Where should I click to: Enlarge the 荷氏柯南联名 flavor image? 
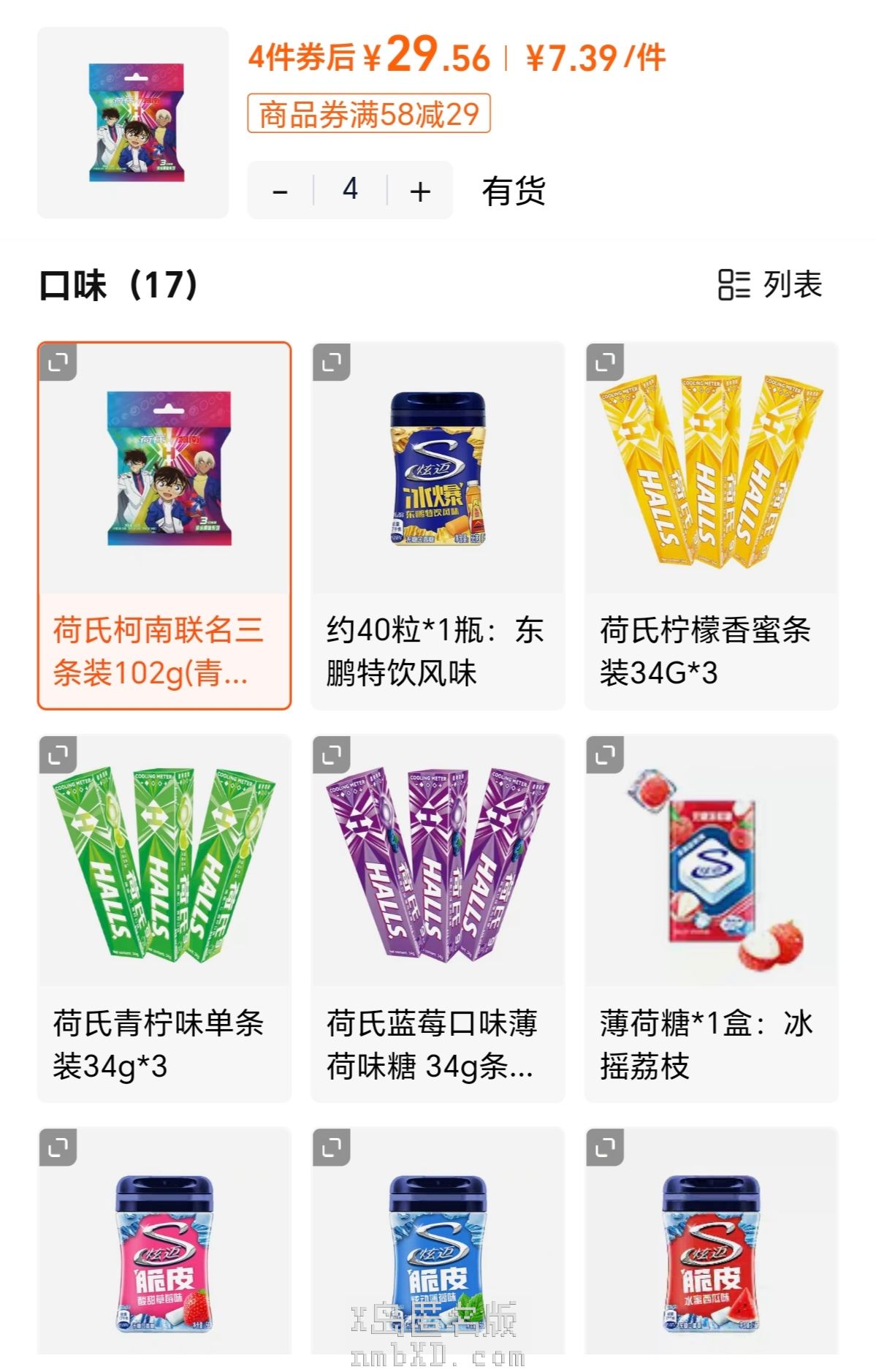pyautogui.click(x=58, y=362)
